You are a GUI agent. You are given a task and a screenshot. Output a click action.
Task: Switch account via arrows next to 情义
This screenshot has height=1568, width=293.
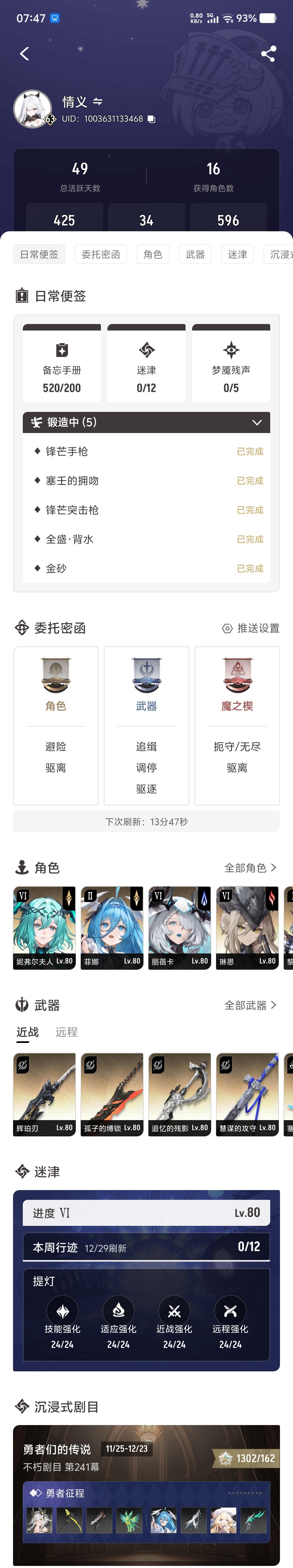click(x=97, y=102)
